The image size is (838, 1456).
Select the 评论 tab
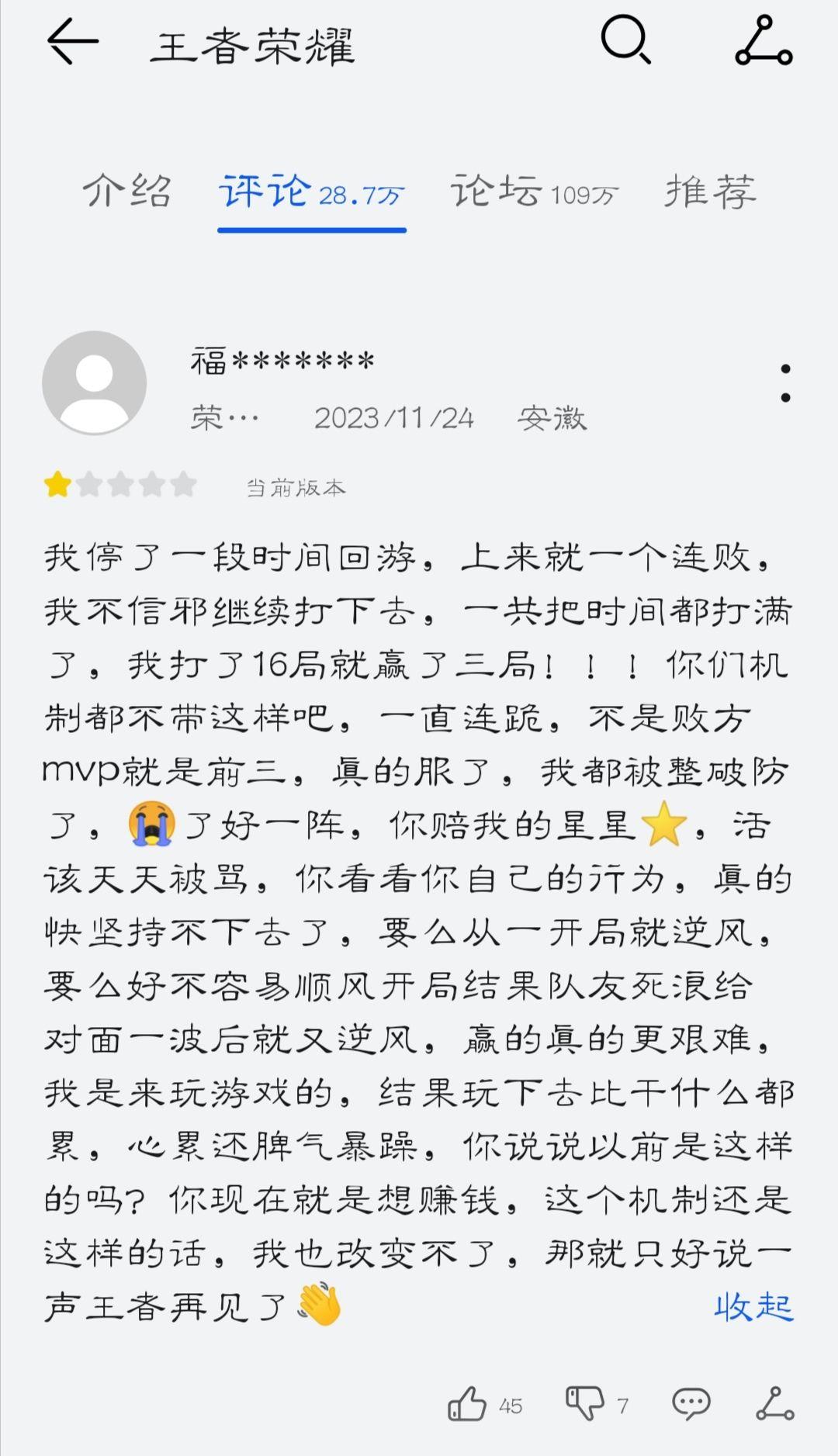click(311, 192)
